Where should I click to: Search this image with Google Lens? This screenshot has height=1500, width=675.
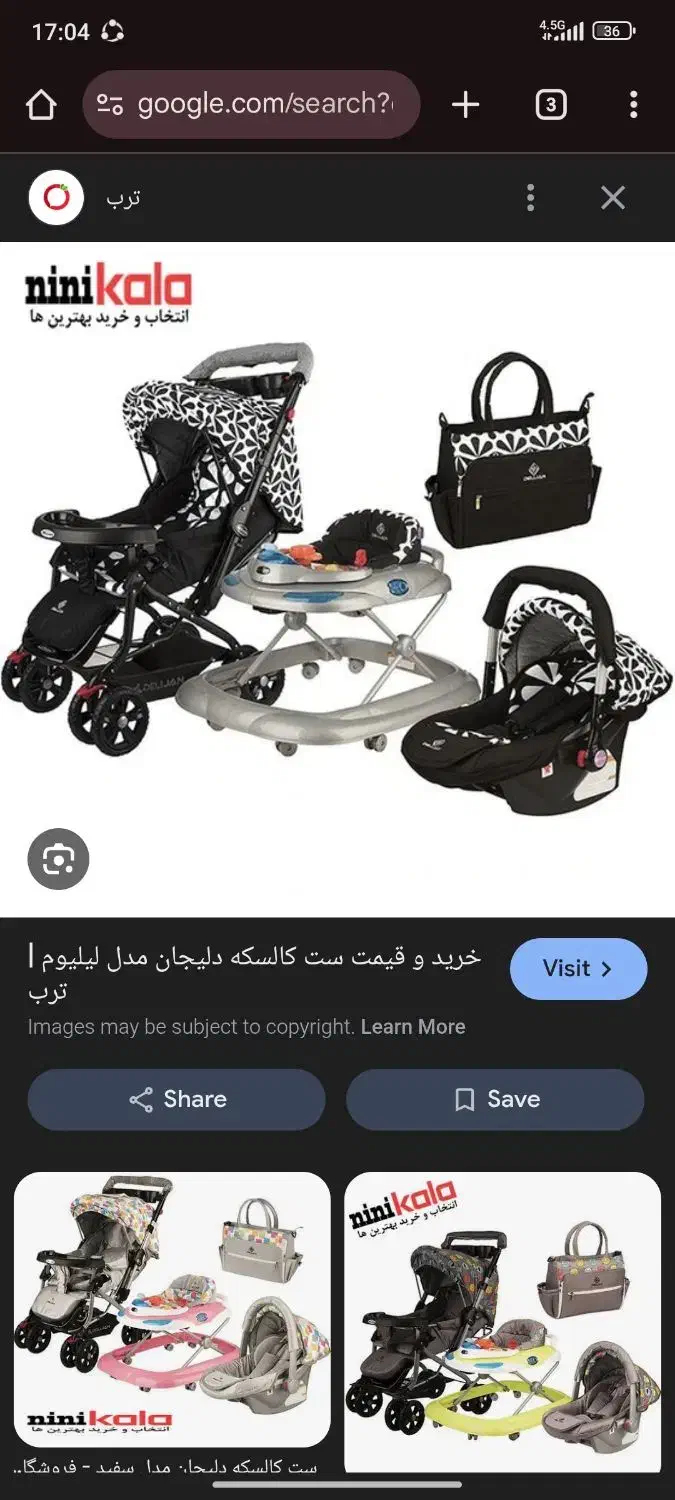click(x=58, y=859)
